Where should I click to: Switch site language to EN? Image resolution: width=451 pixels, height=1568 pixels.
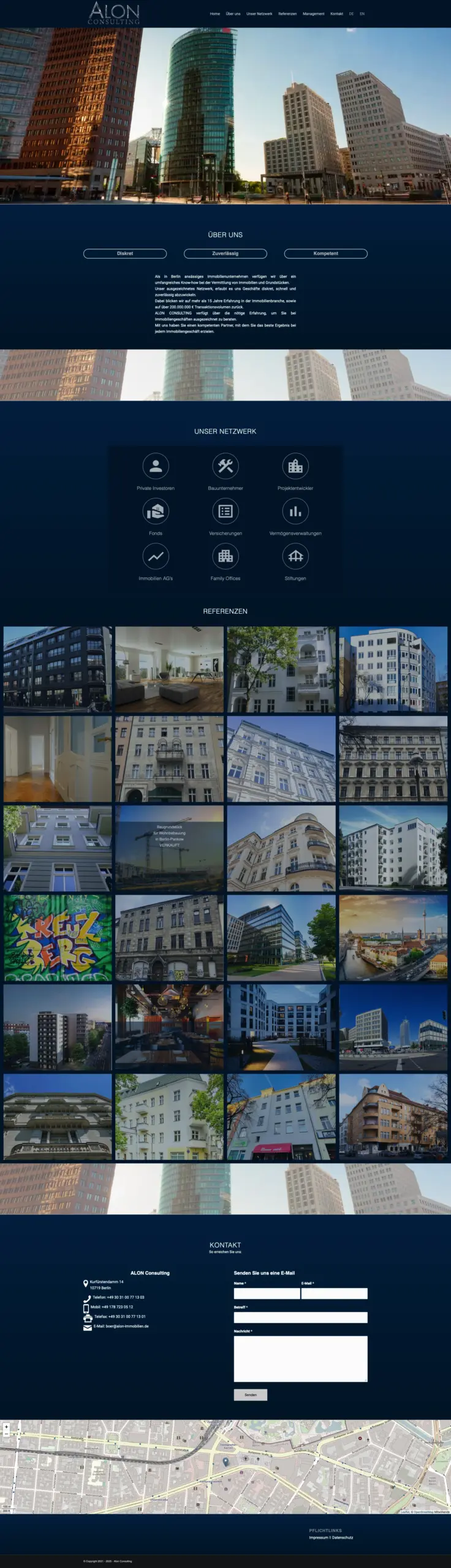coord(362,13)
